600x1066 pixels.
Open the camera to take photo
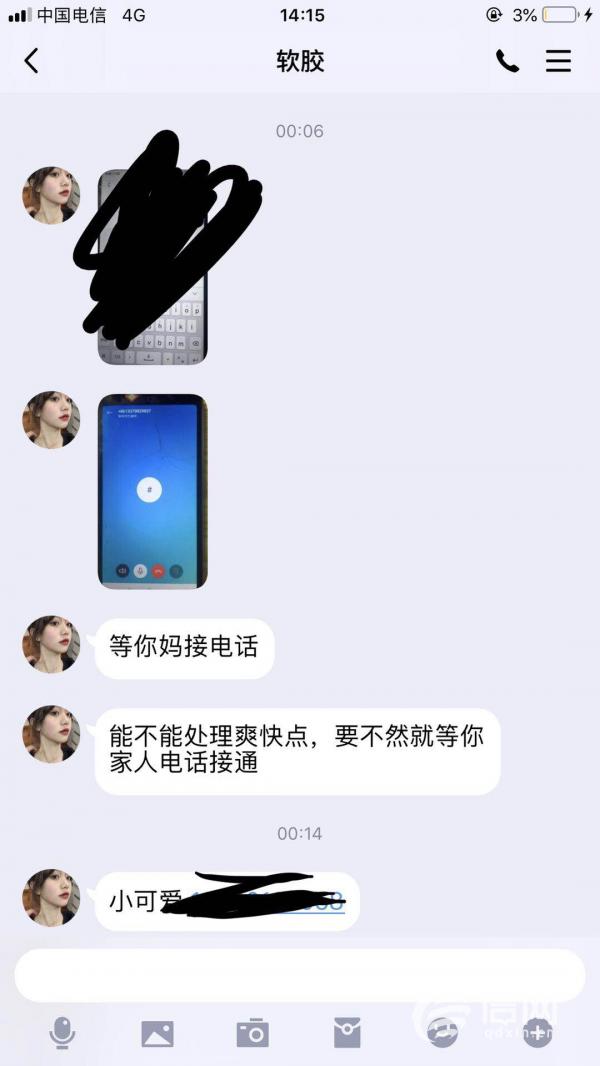click(252, 1033)
